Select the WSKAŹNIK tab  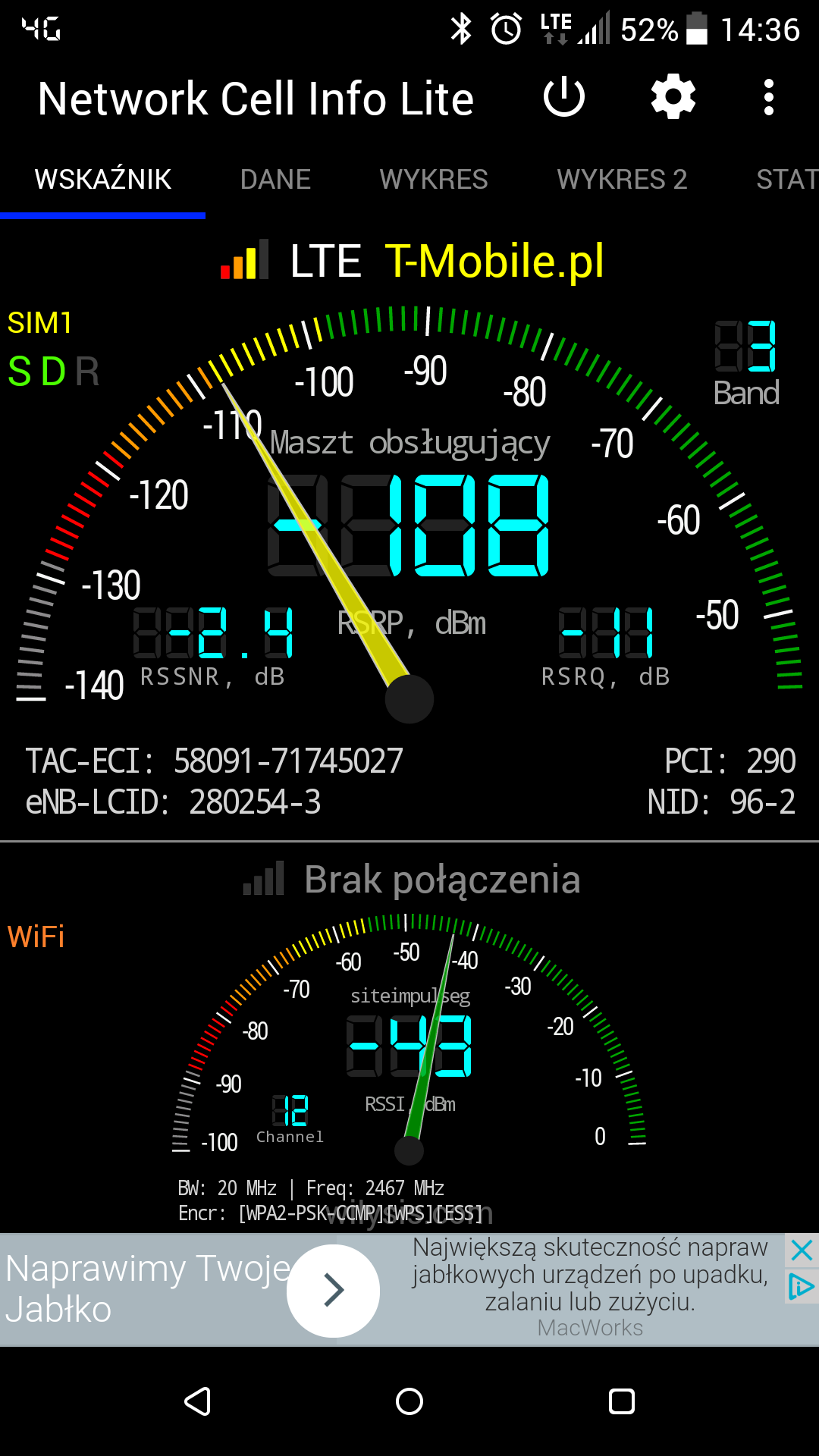click(x=103, y=180)
